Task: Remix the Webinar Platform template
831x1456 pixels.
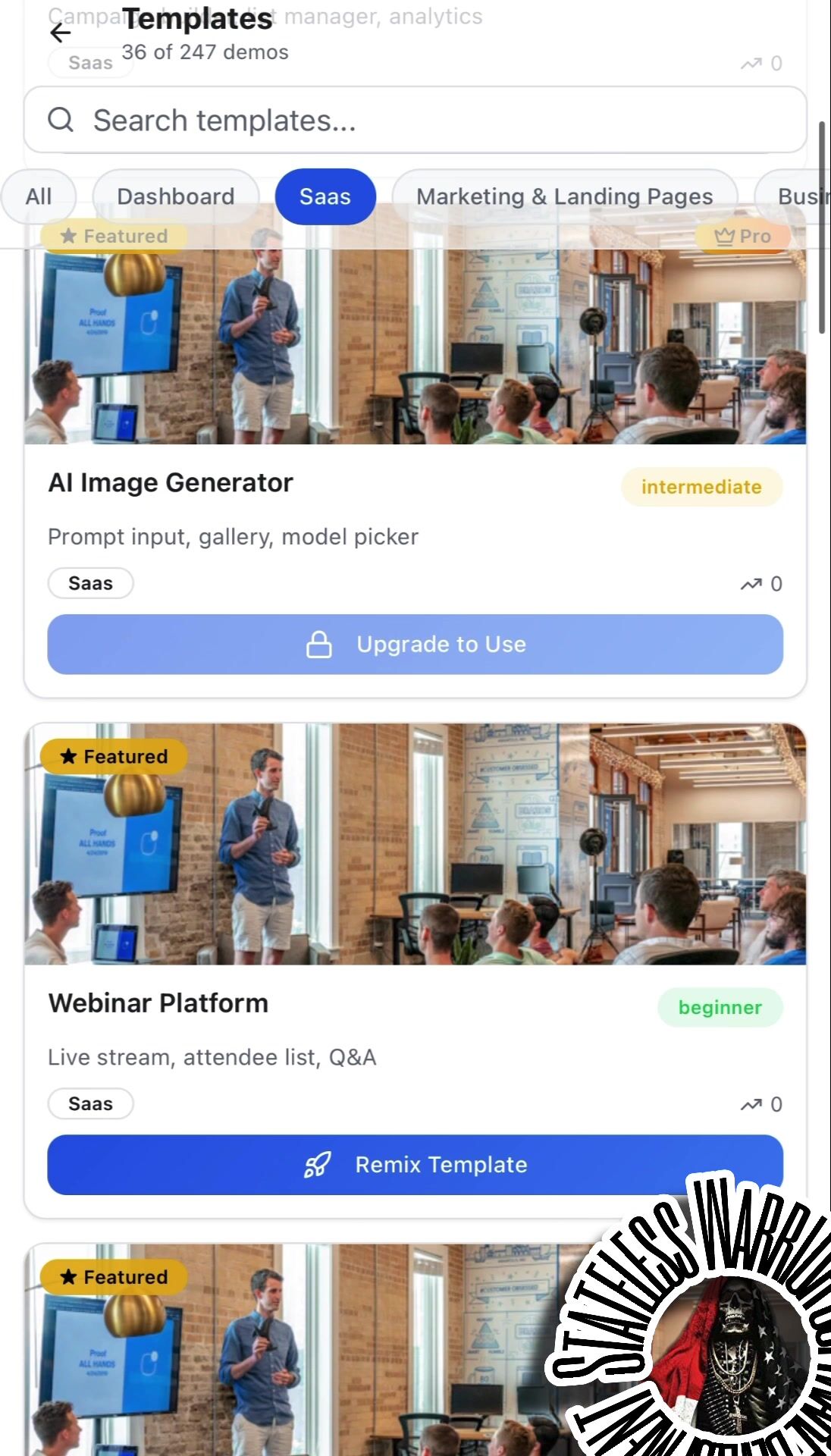Action: (415, 1164)
